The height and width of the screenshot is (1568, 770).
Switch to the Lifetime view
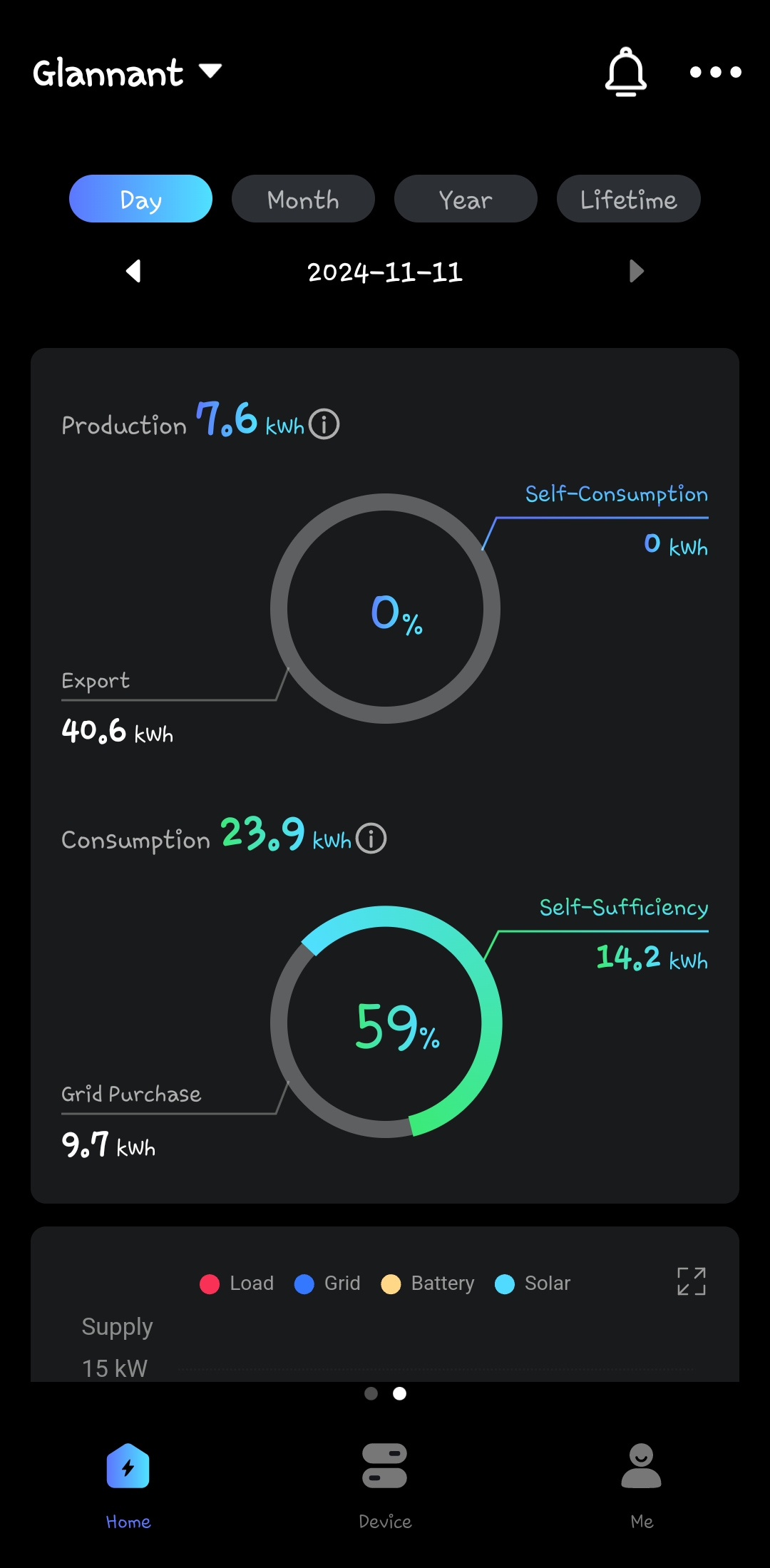coord(628,199)
